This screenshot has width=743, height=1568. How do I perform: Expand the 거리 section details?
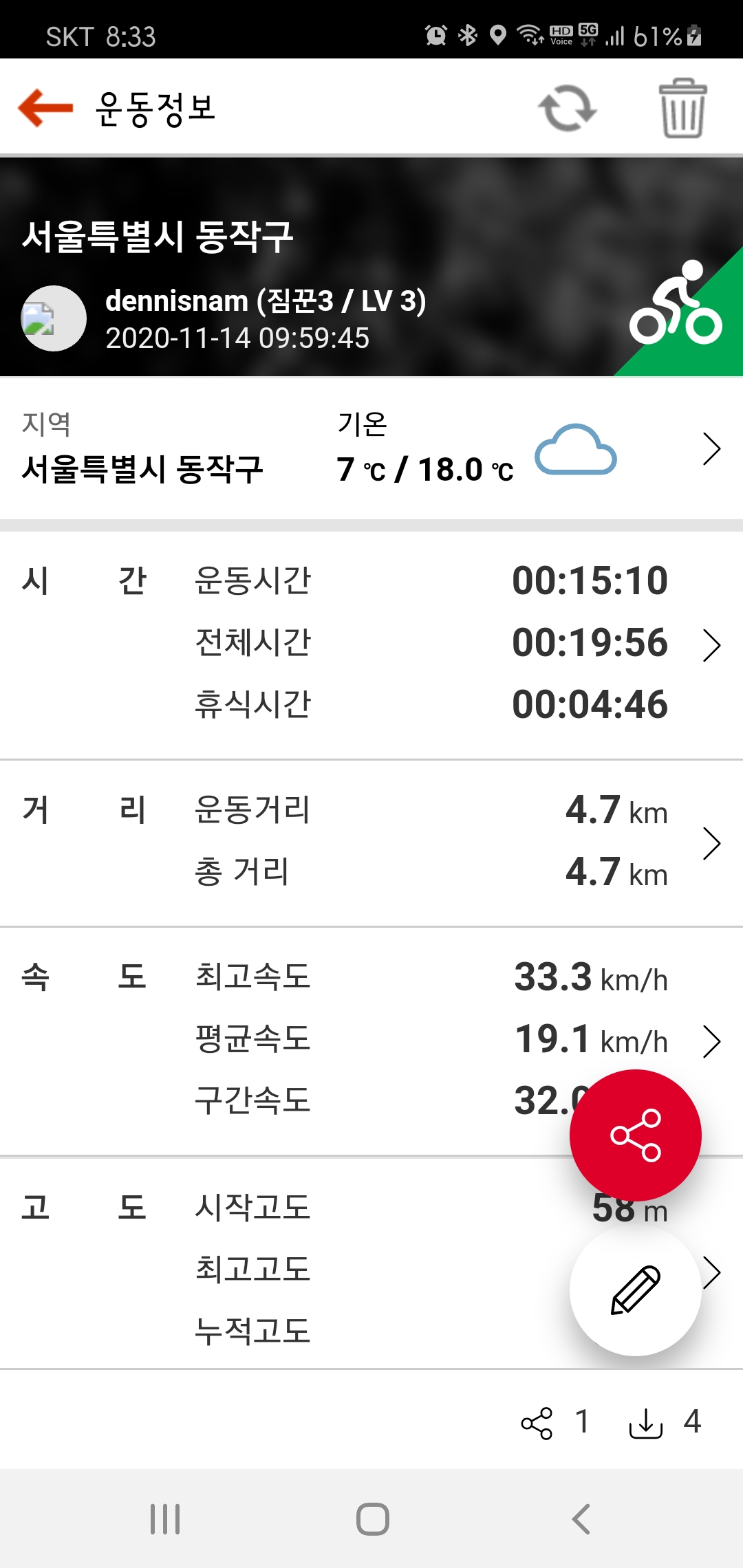point(711,843)
